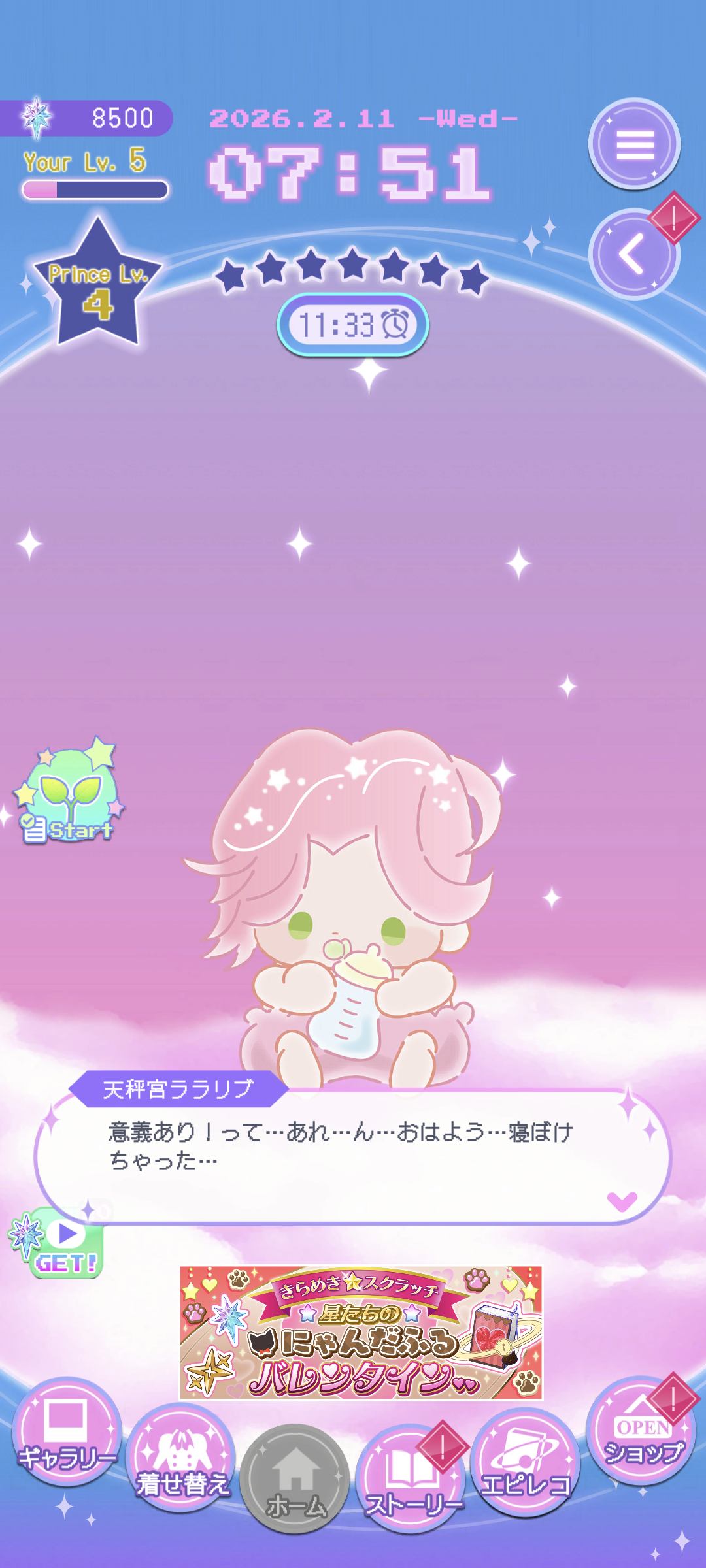Image resolution: width=706 pixels, height=1568 pixels.
Task: Tap the left arrow collapse button
Action: click(633, 255)
